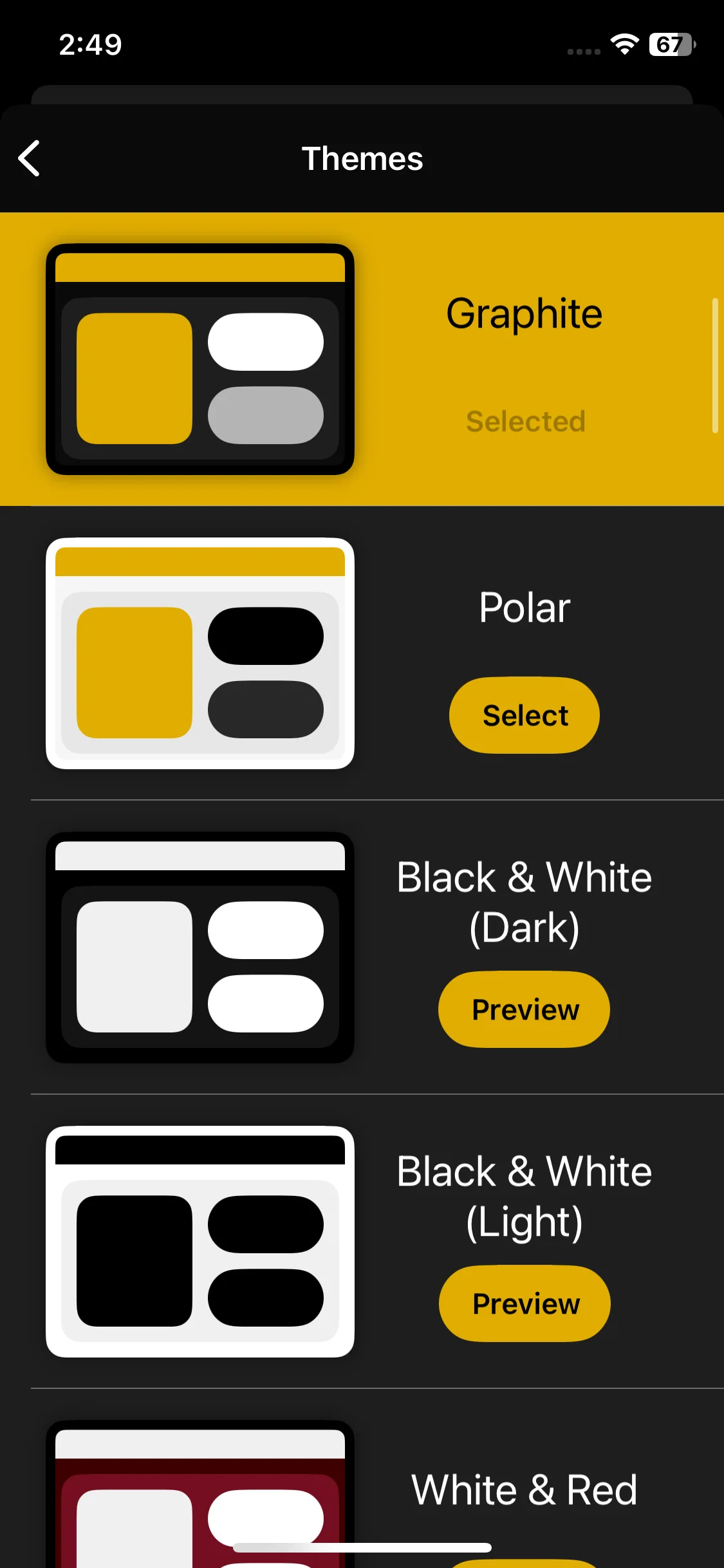Open the Black & White (Dark) thumbnail

tap(200, 947)
